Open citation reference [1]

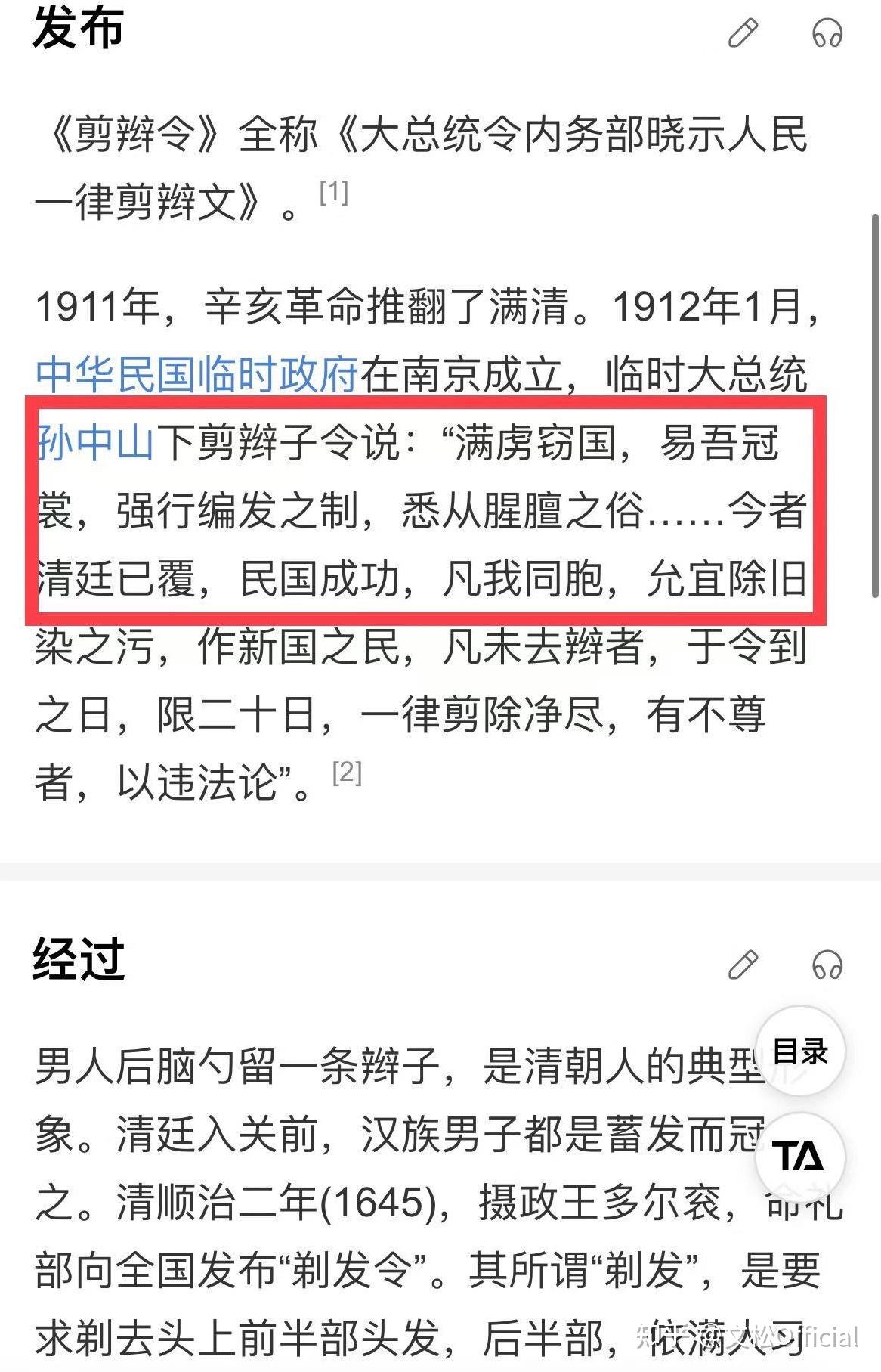pyautogui.click(x=333, y=193)
